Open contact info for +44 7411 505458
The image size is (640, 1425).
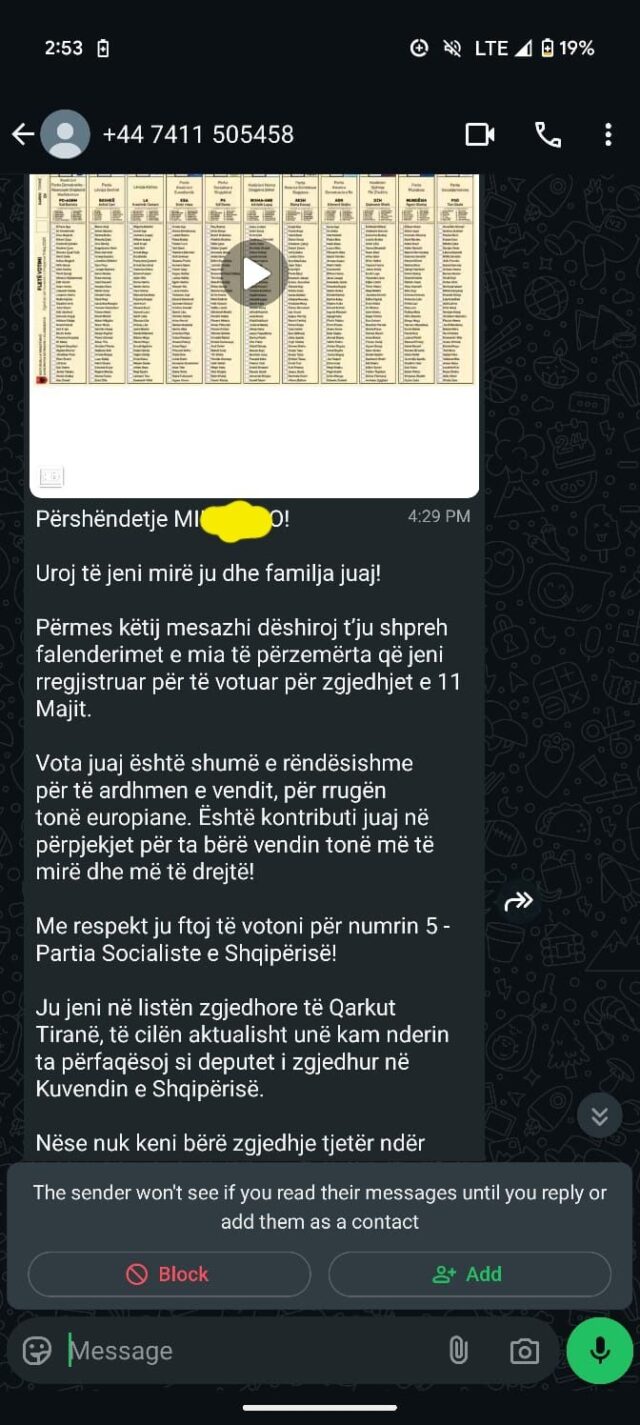[x=198, y=134]
